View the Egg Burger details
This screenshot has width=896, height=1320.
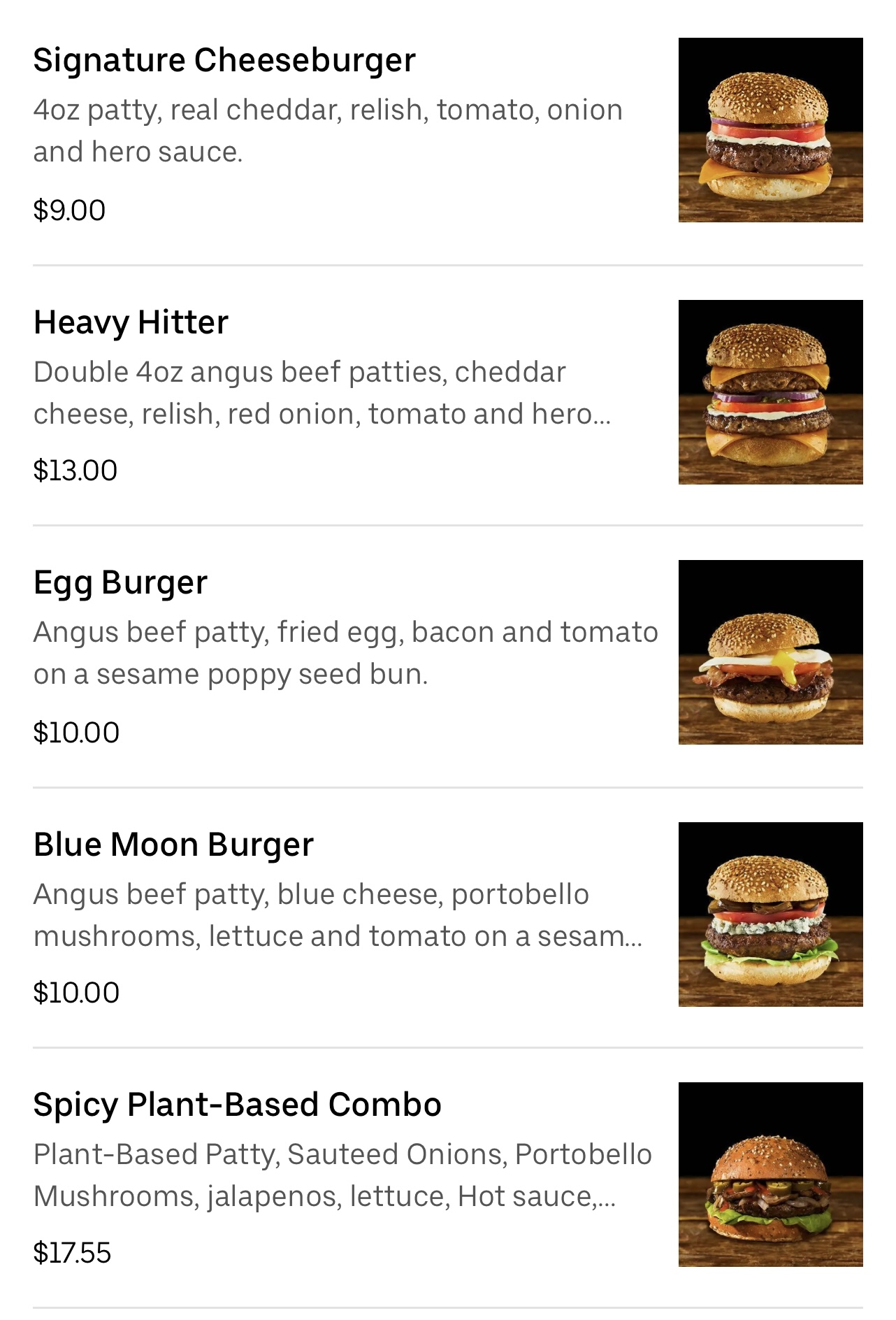coord(120,583)
